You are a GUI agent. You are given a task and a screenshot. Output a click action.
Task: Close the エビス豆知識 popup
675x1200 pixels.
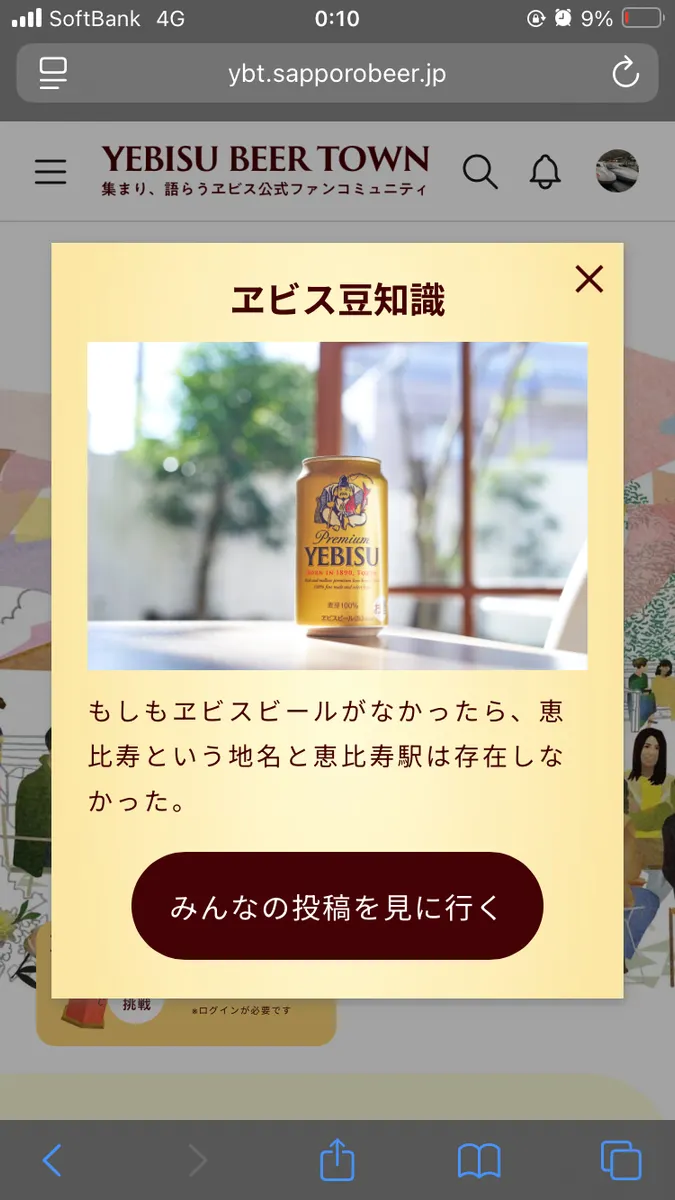589,279
